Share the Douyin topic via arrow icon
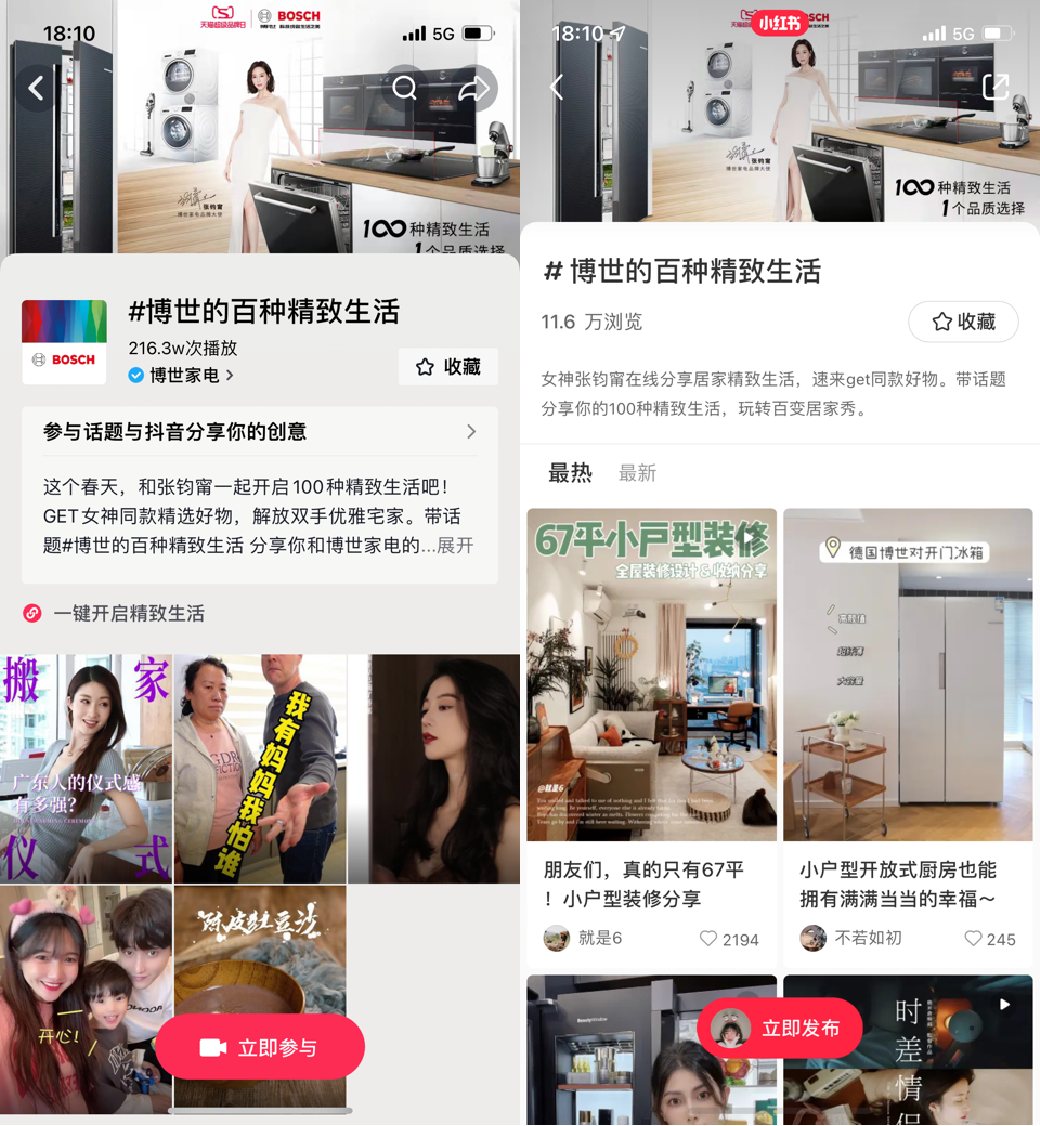 (x=473, y=88)
